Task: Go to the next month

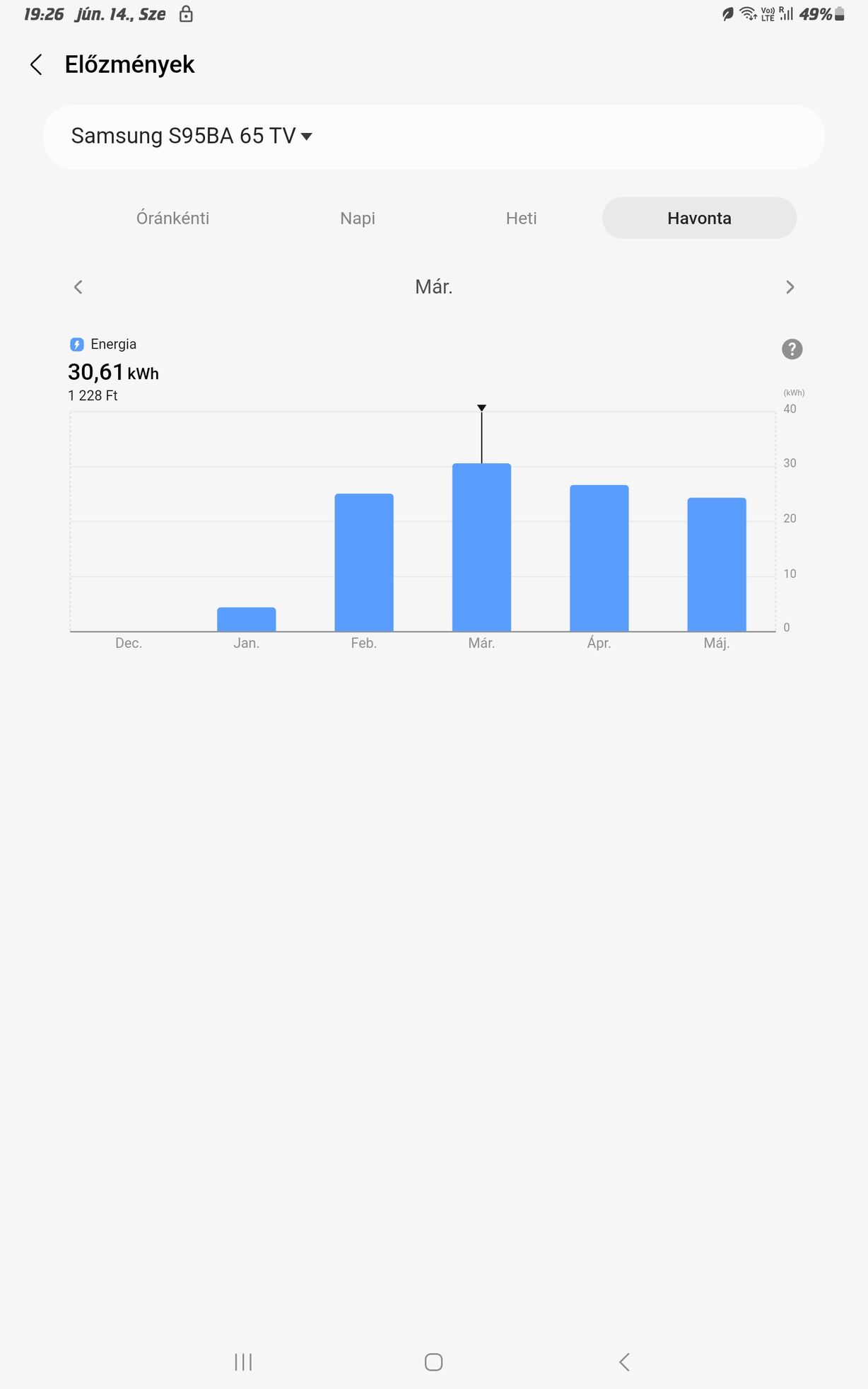Action: pyautogui.click(x=790, y=287)
